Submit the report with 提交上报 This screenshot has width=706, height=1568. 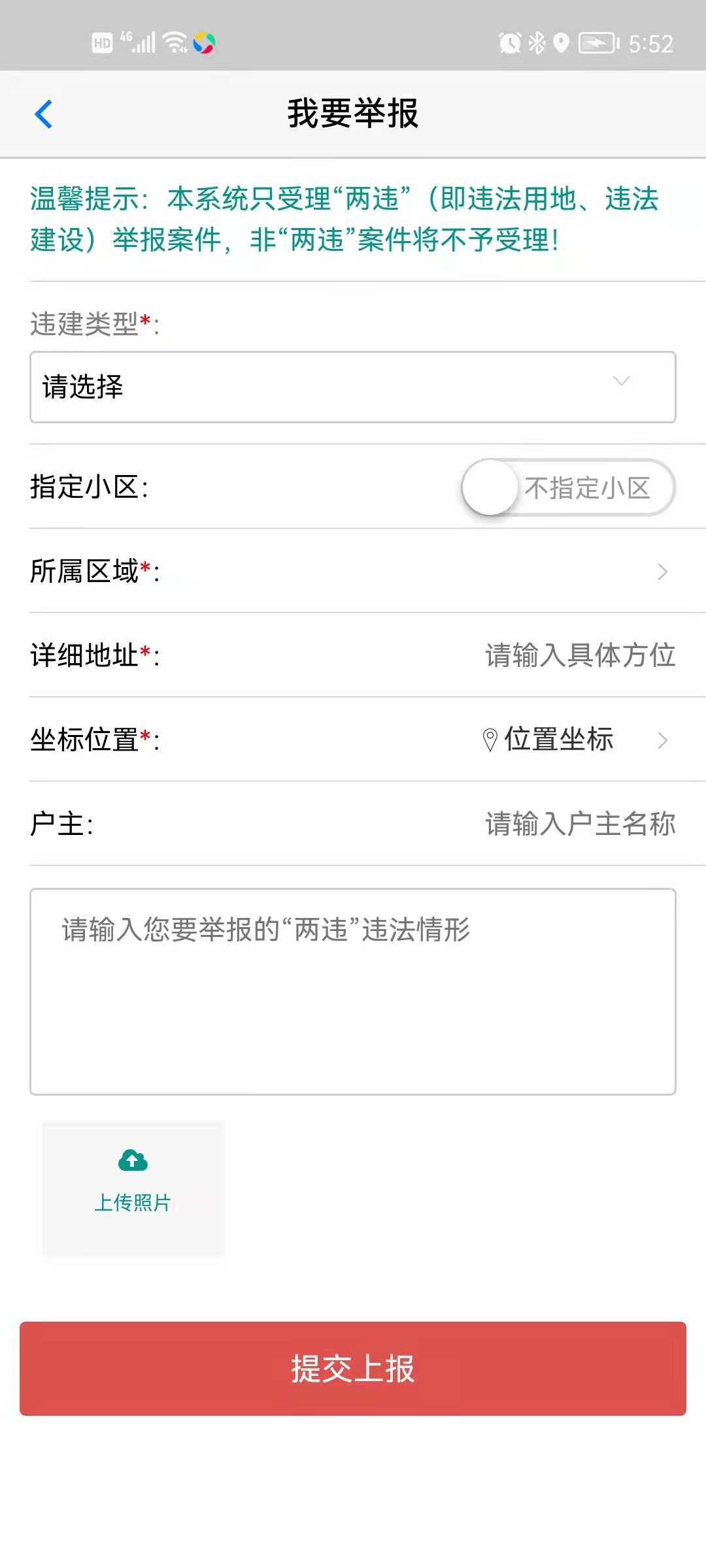click(x=353, y=1368)
